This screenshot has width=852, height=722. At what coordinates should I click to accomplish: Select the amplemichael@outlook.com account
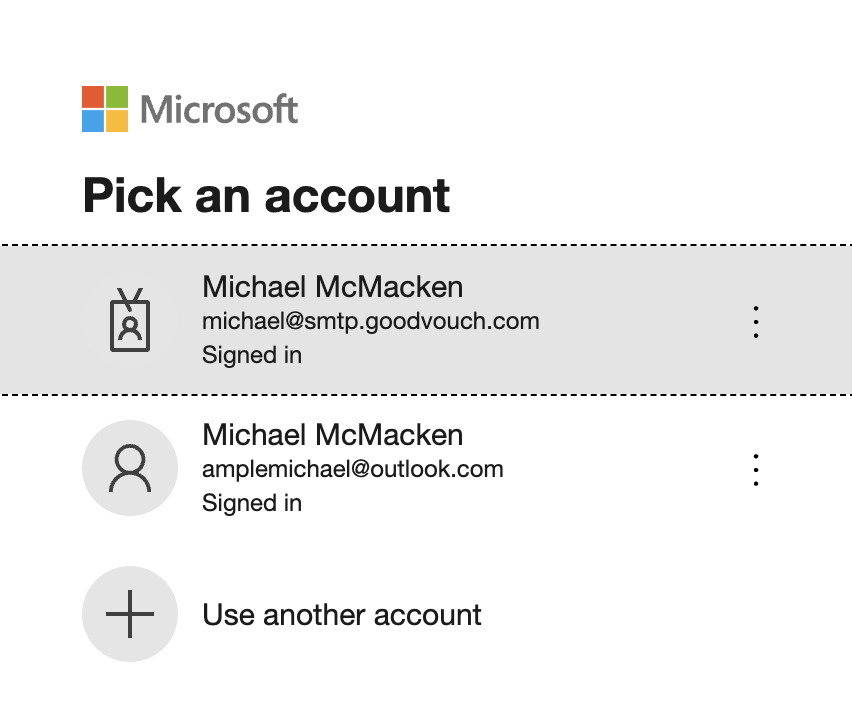[352, 468]
